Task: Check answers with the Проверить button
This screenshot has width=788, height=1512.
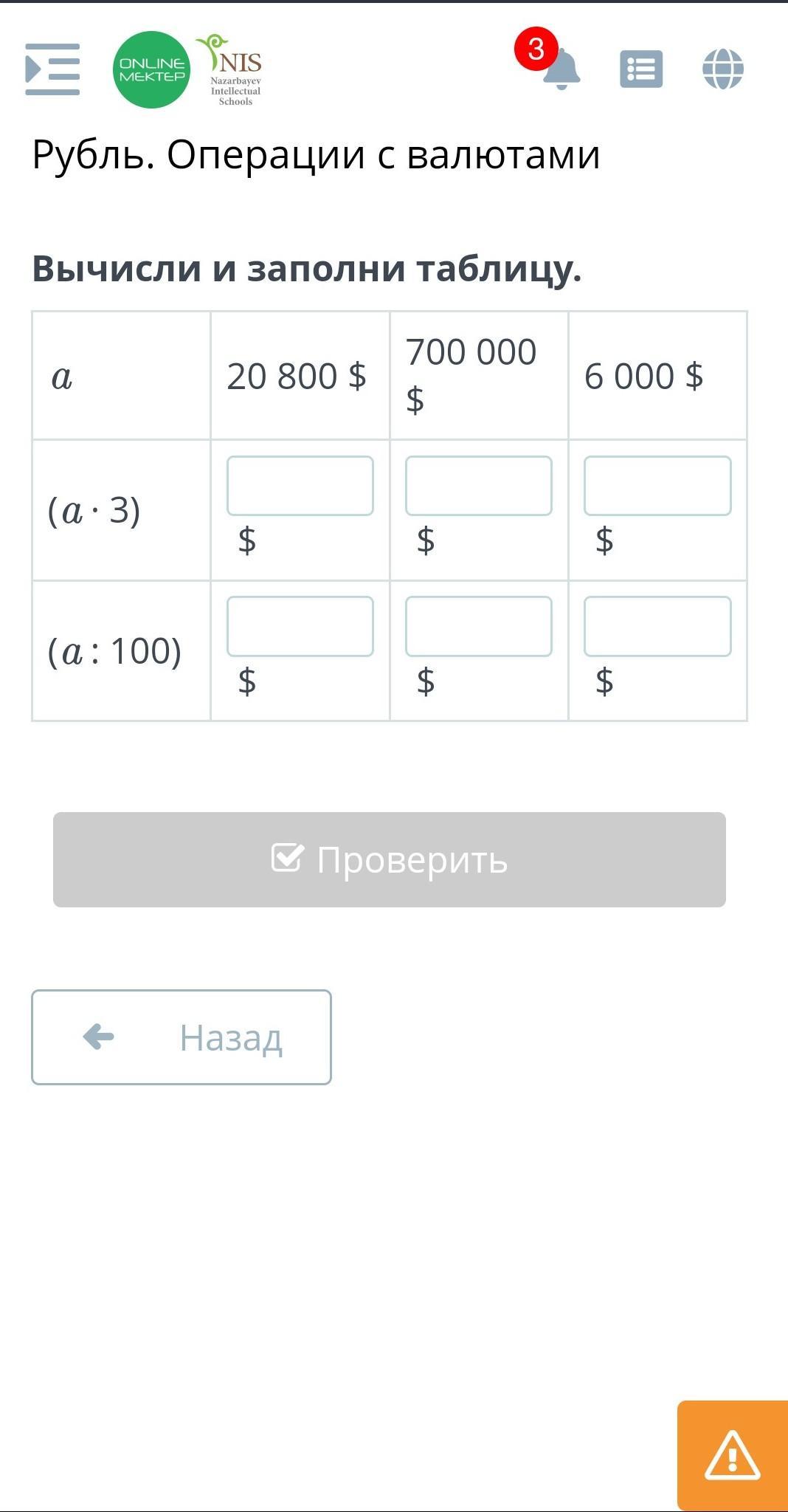Action: [390, 859]
